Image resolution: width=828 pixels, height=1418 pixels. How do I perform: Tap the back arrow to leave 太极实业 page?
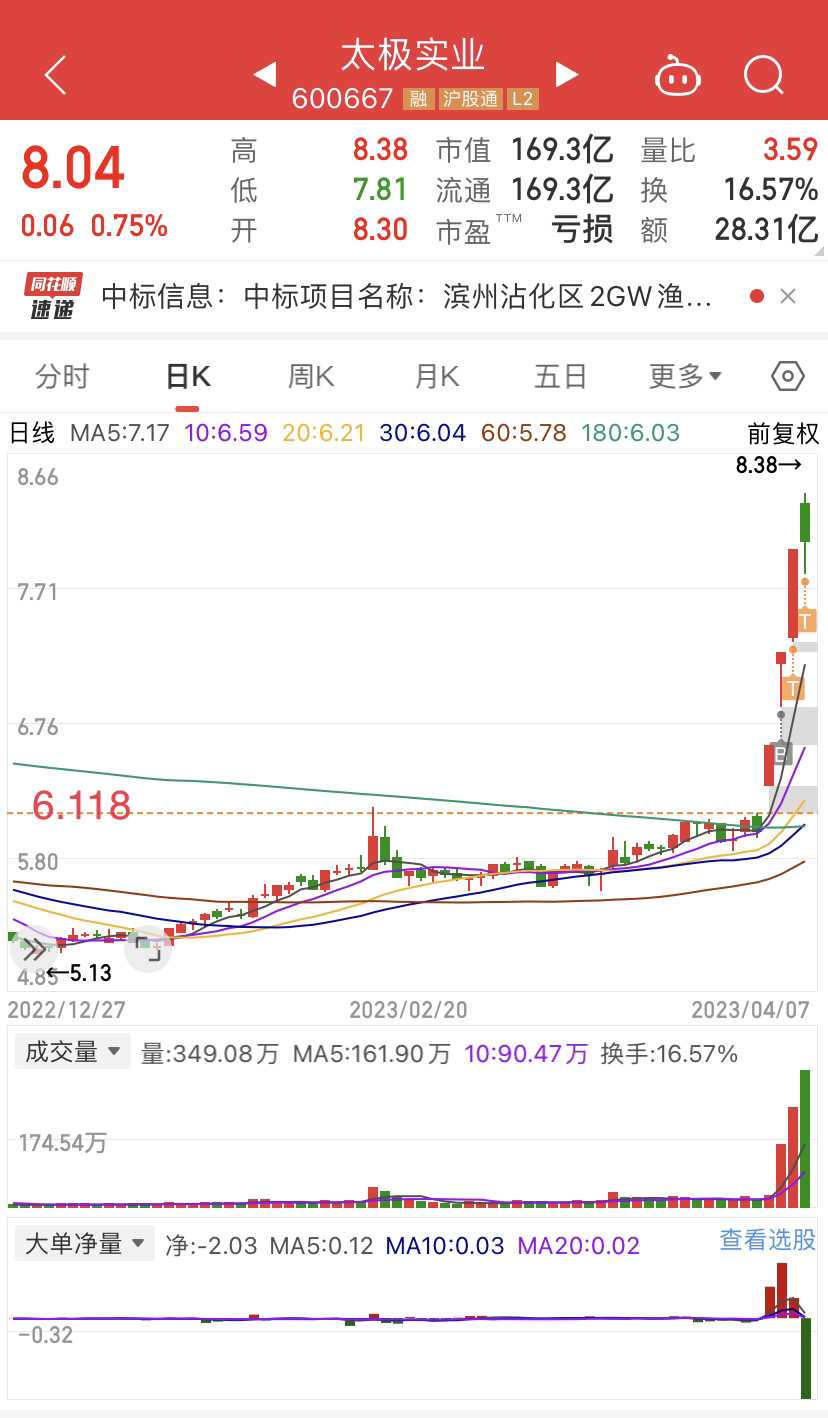(x=55, y=74)
